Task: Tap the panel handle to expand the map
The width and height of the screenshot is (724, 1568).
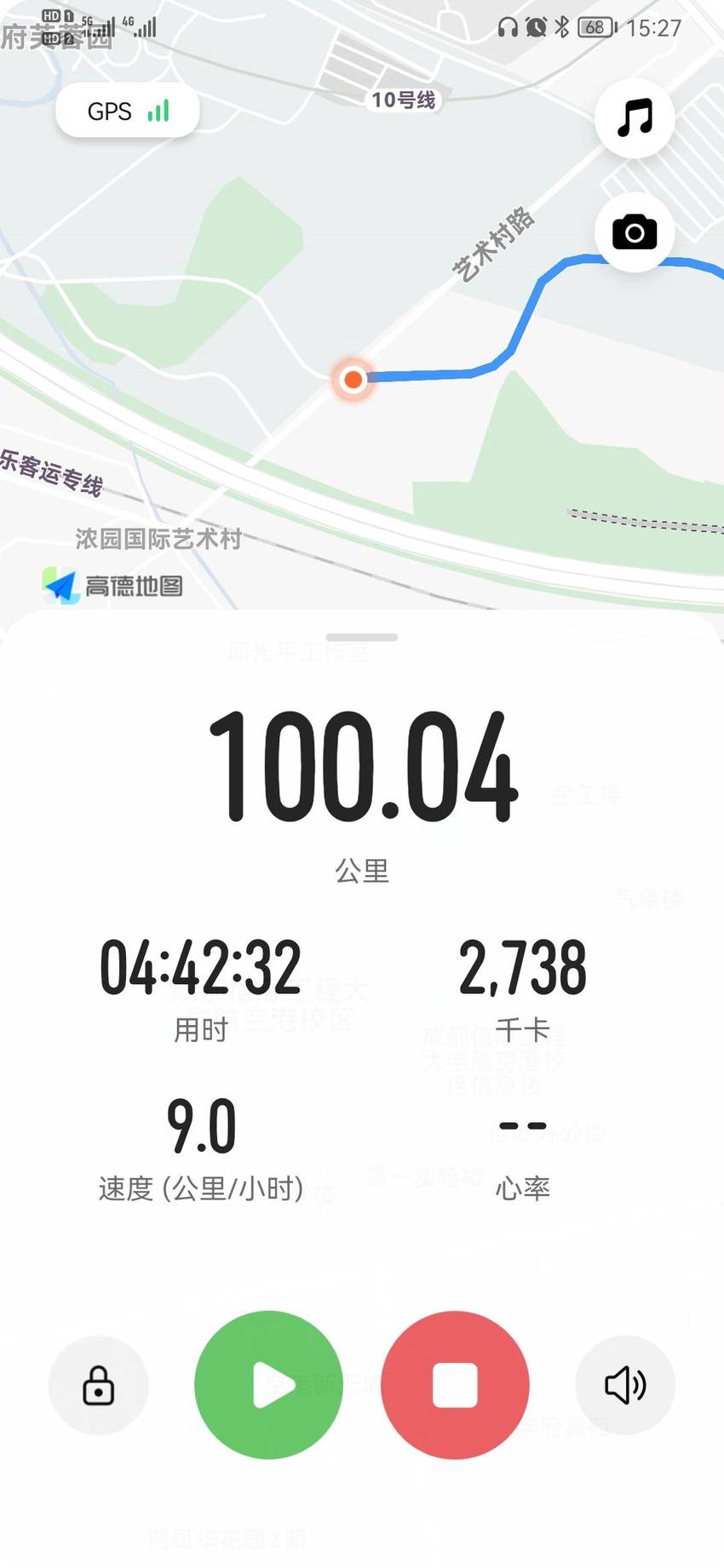Action: [x=362, y=637]
